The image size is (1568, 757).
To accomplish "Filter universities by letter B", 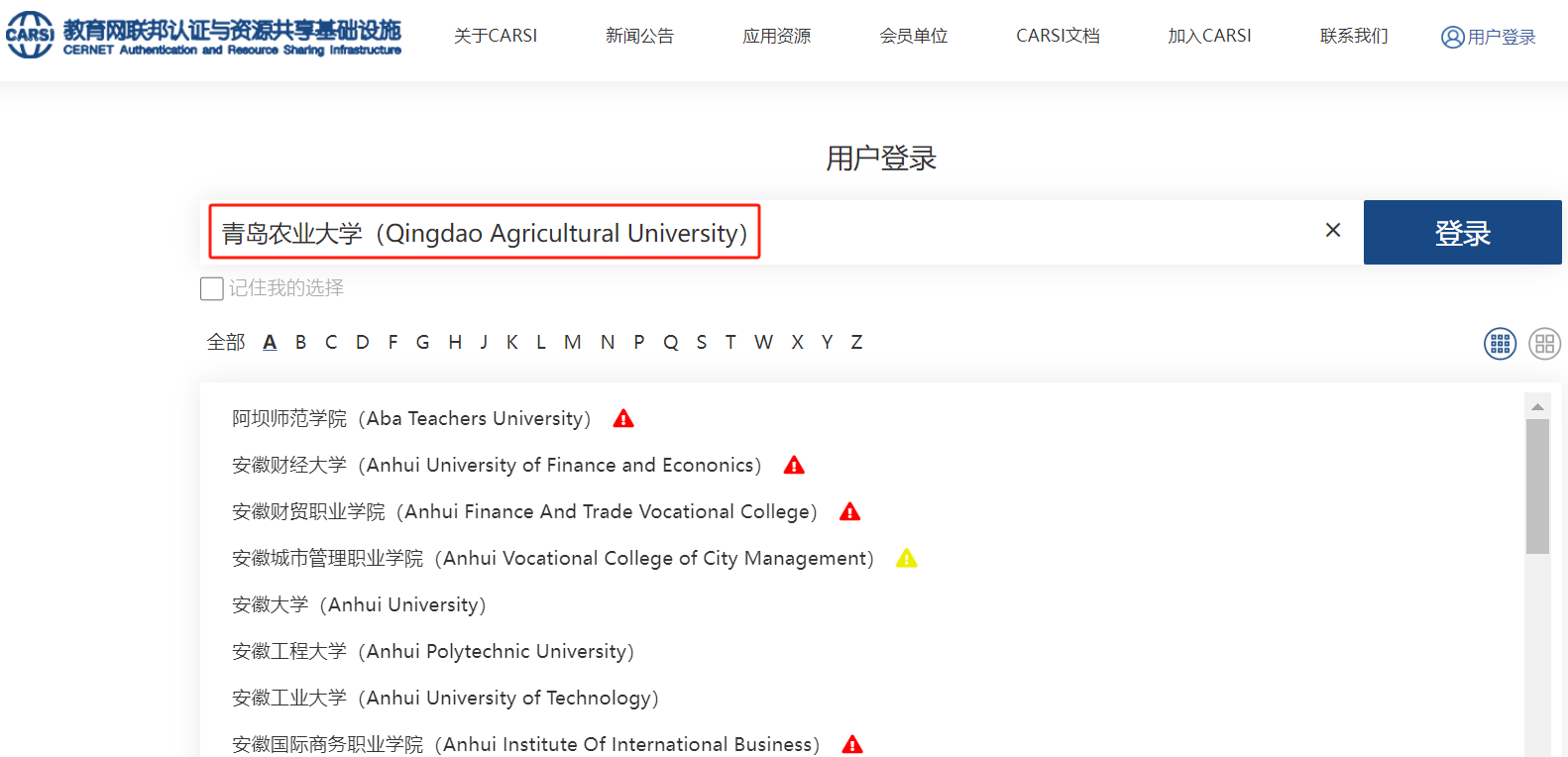I will 300,342.
